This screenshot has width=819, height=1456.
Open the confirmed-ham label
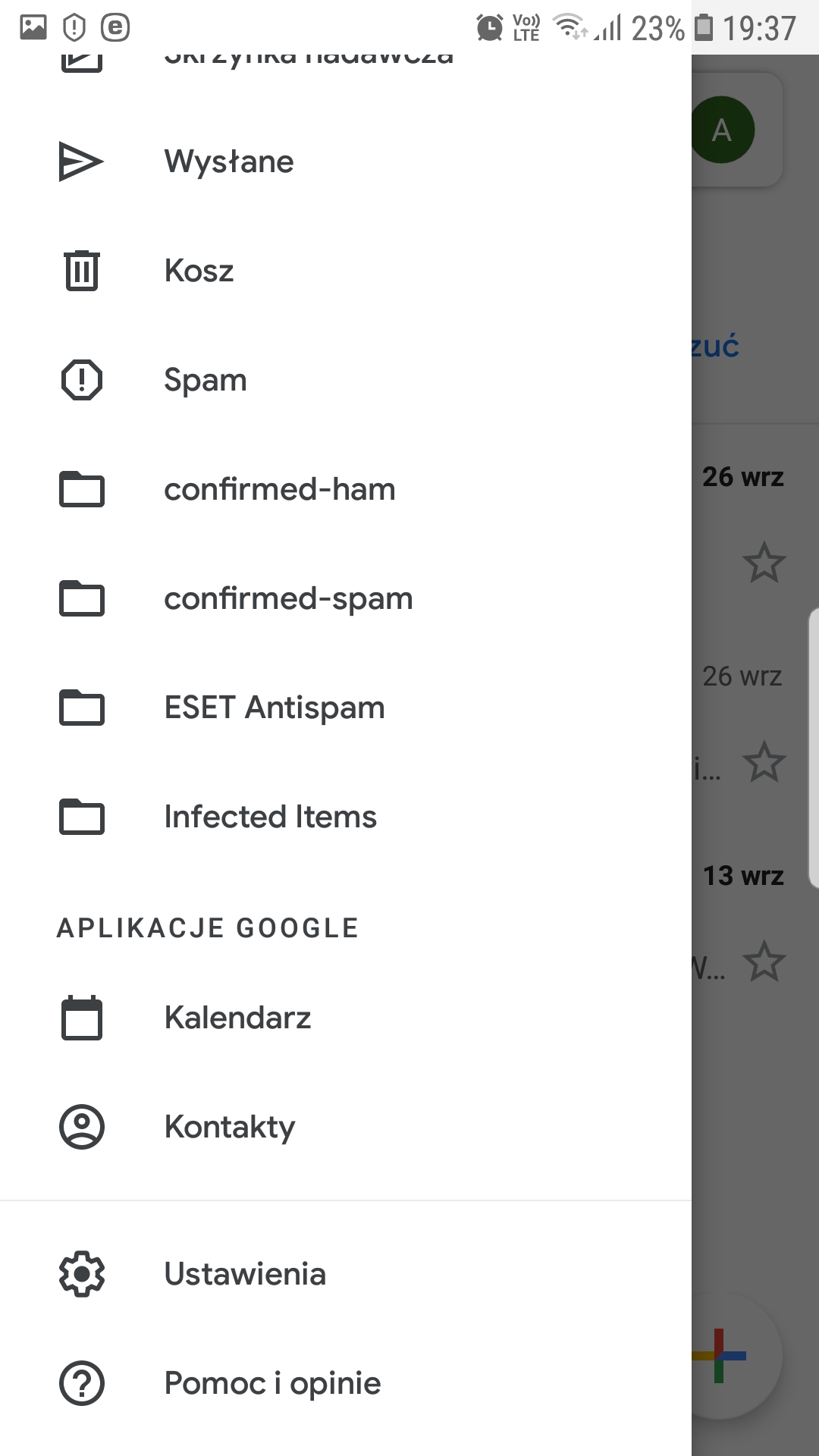pos(346,489)
